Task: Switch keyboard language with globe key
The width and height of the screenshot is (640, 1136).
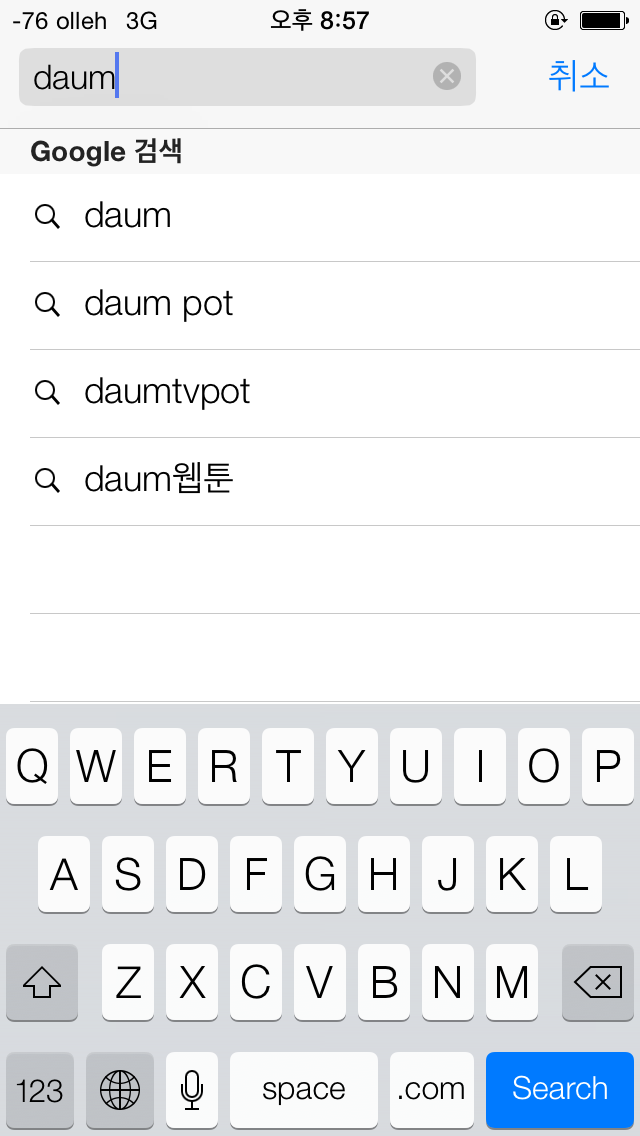Action: (x=120, y=1089)
